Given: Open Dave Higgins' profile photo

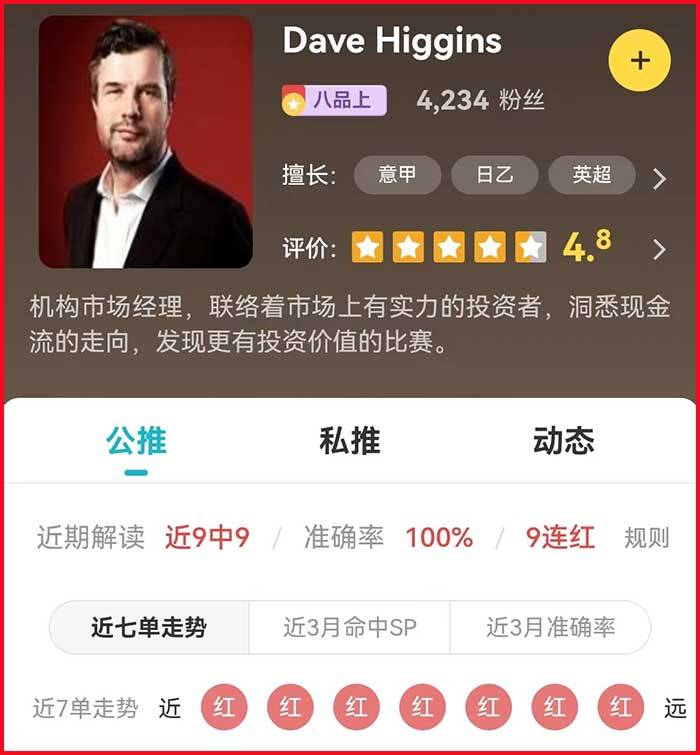Looking at the screenshot, I should 146,141.
